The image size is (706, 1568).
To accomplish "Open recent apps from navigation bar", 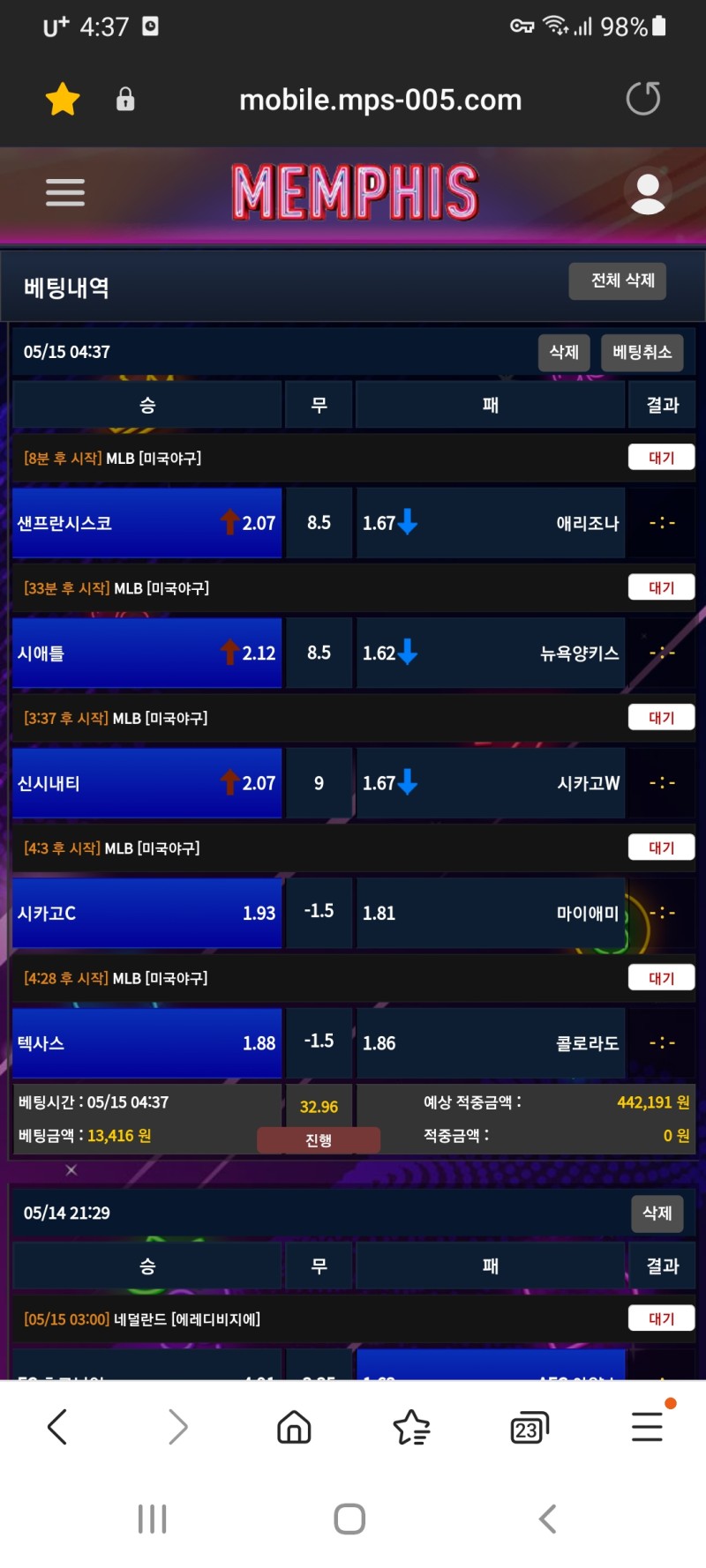I will tap(152, 1519).
